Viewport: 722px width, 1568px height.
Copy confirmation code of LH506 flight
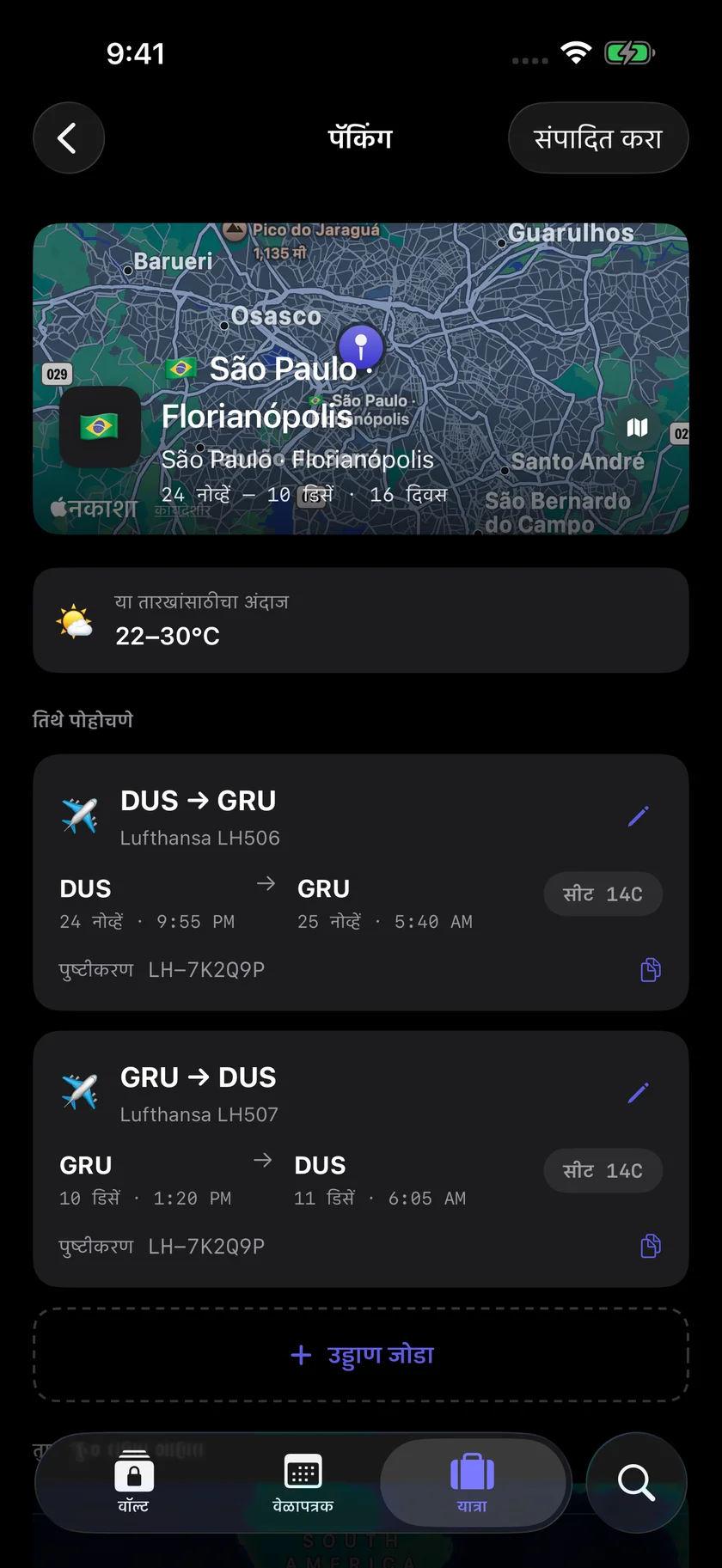coord(651,970)
